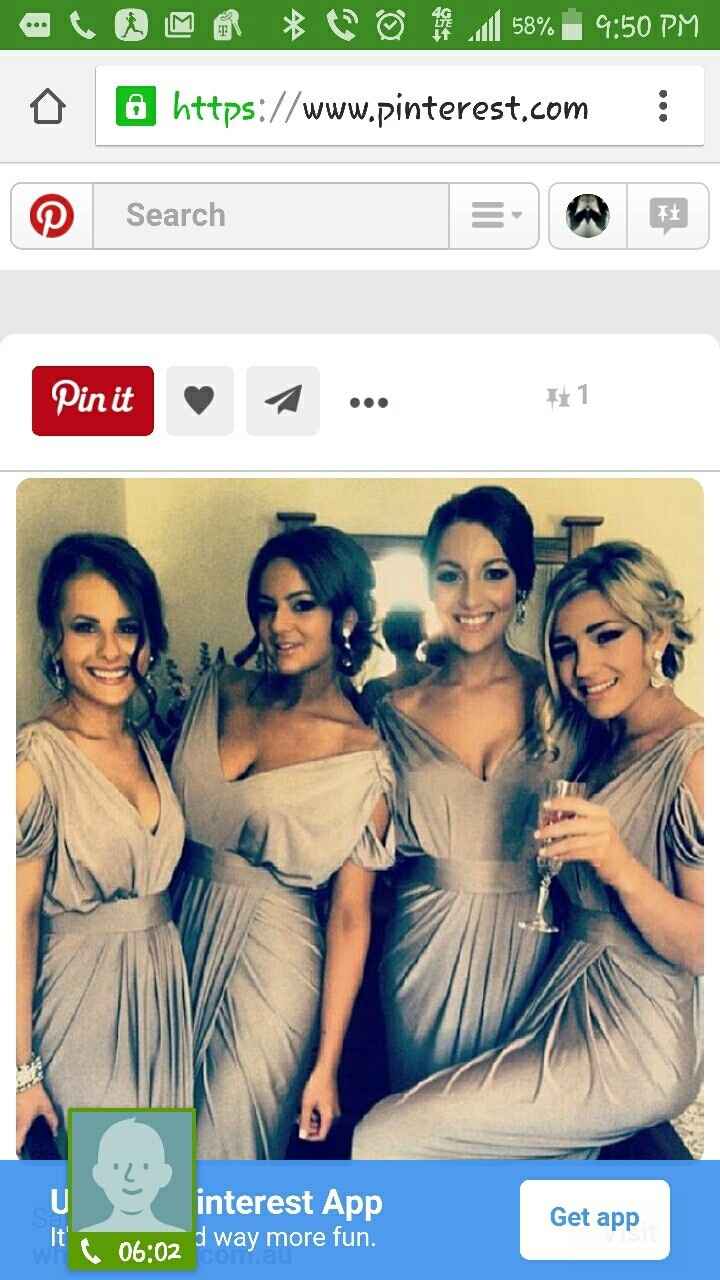Open Pinterest messages with the chat bubble icon
720x1280 pixels.
click(669, 215)
